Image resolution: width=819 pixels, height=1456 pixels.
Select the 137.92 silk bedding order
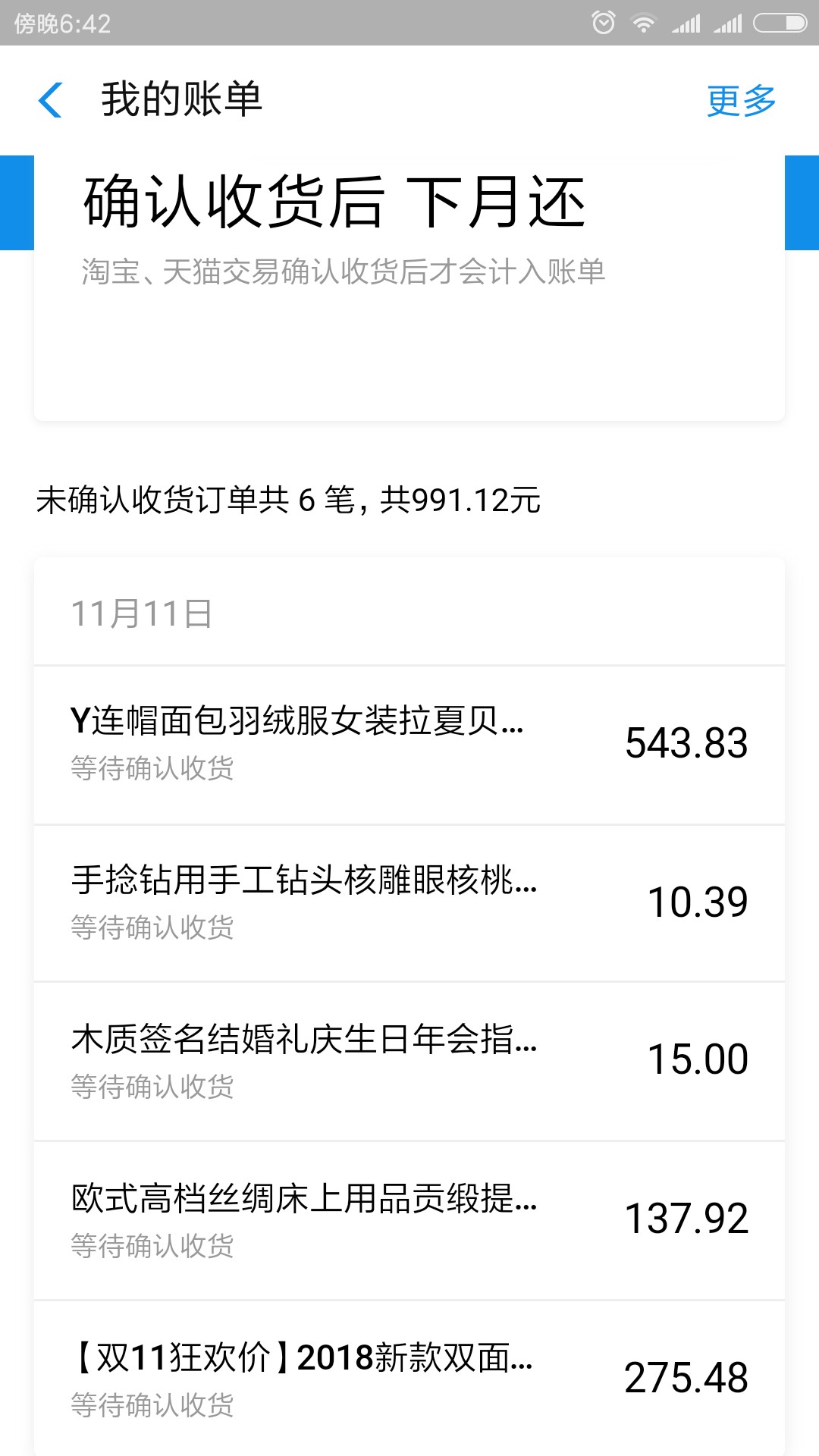(409, 1221)
